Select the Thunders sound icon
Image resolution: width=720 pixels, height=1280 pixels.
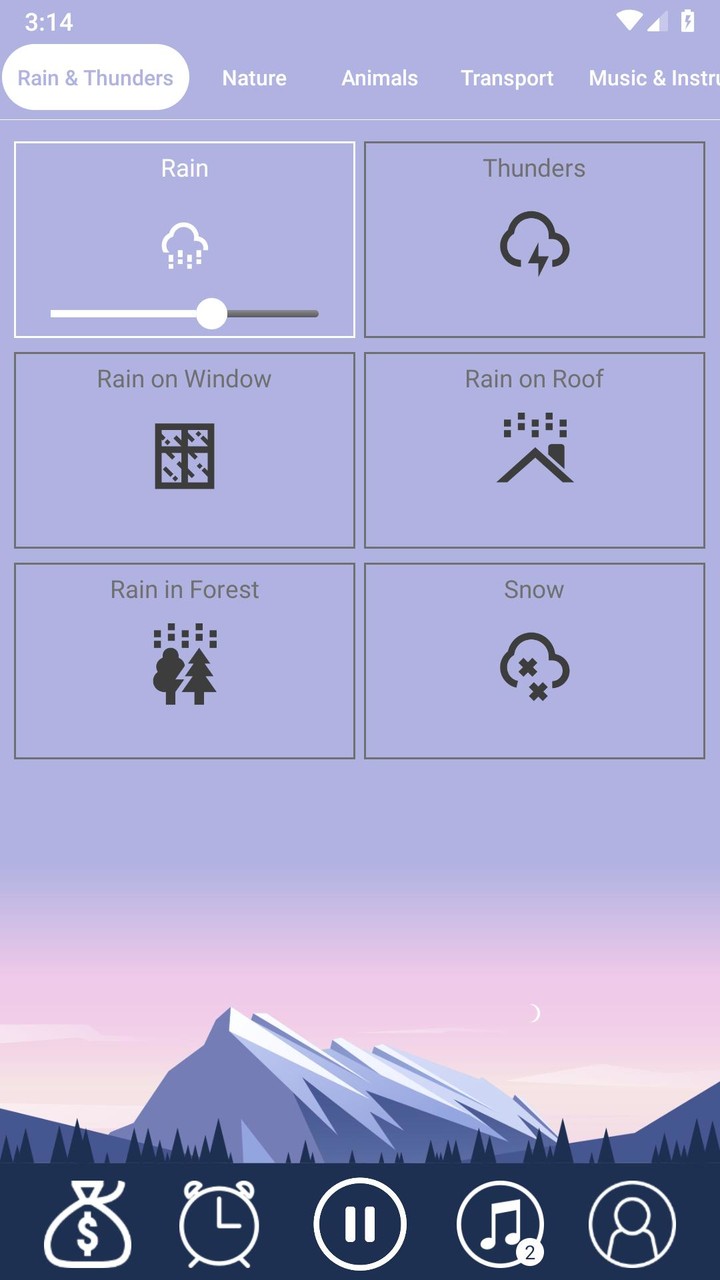point(534,240)
